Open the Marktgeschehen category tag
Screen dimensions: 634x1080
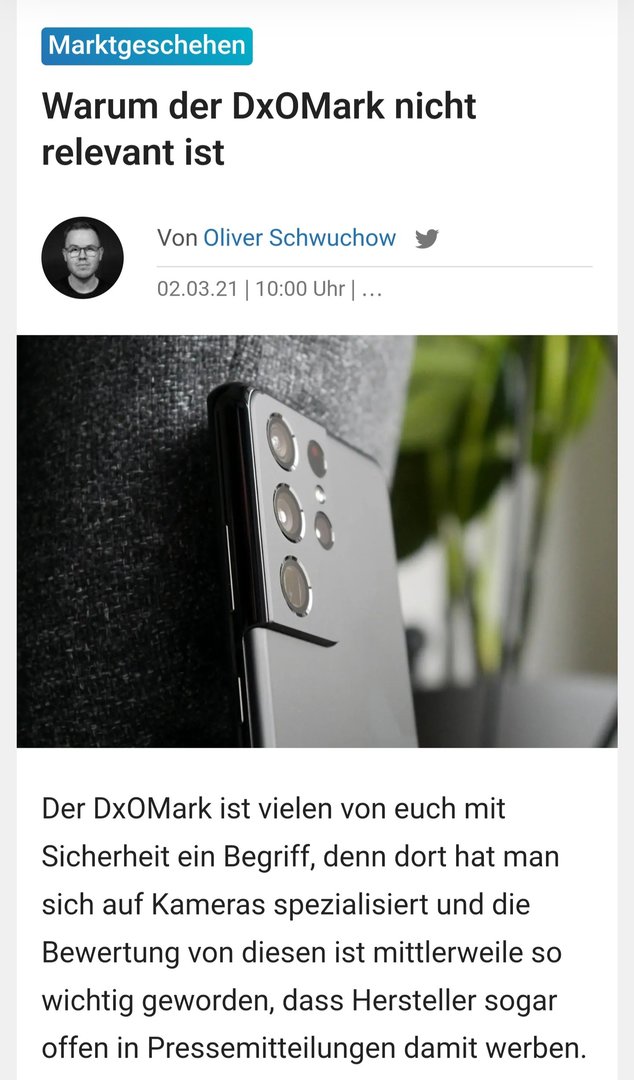[146, 46]
